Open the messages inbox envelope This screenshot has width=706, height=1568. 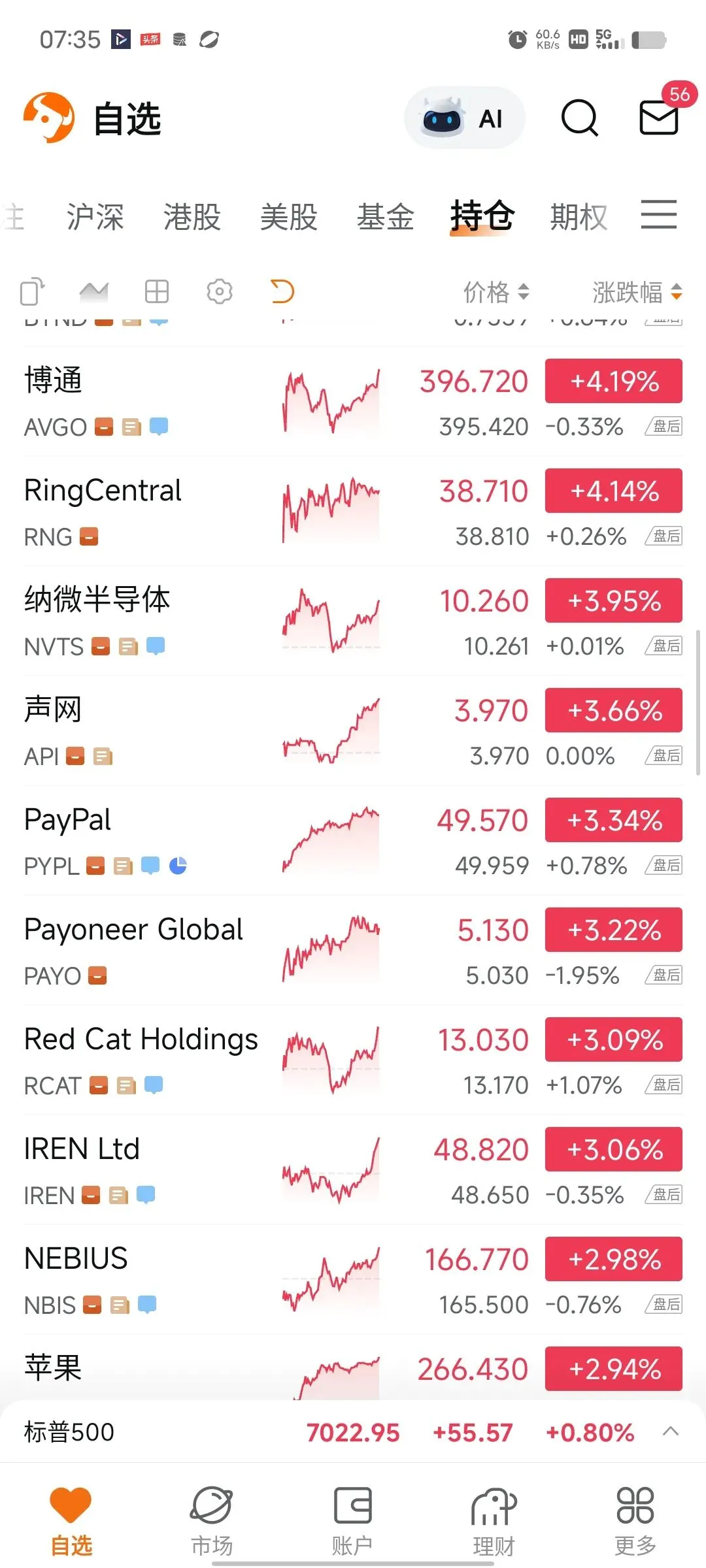click(658, 118)
